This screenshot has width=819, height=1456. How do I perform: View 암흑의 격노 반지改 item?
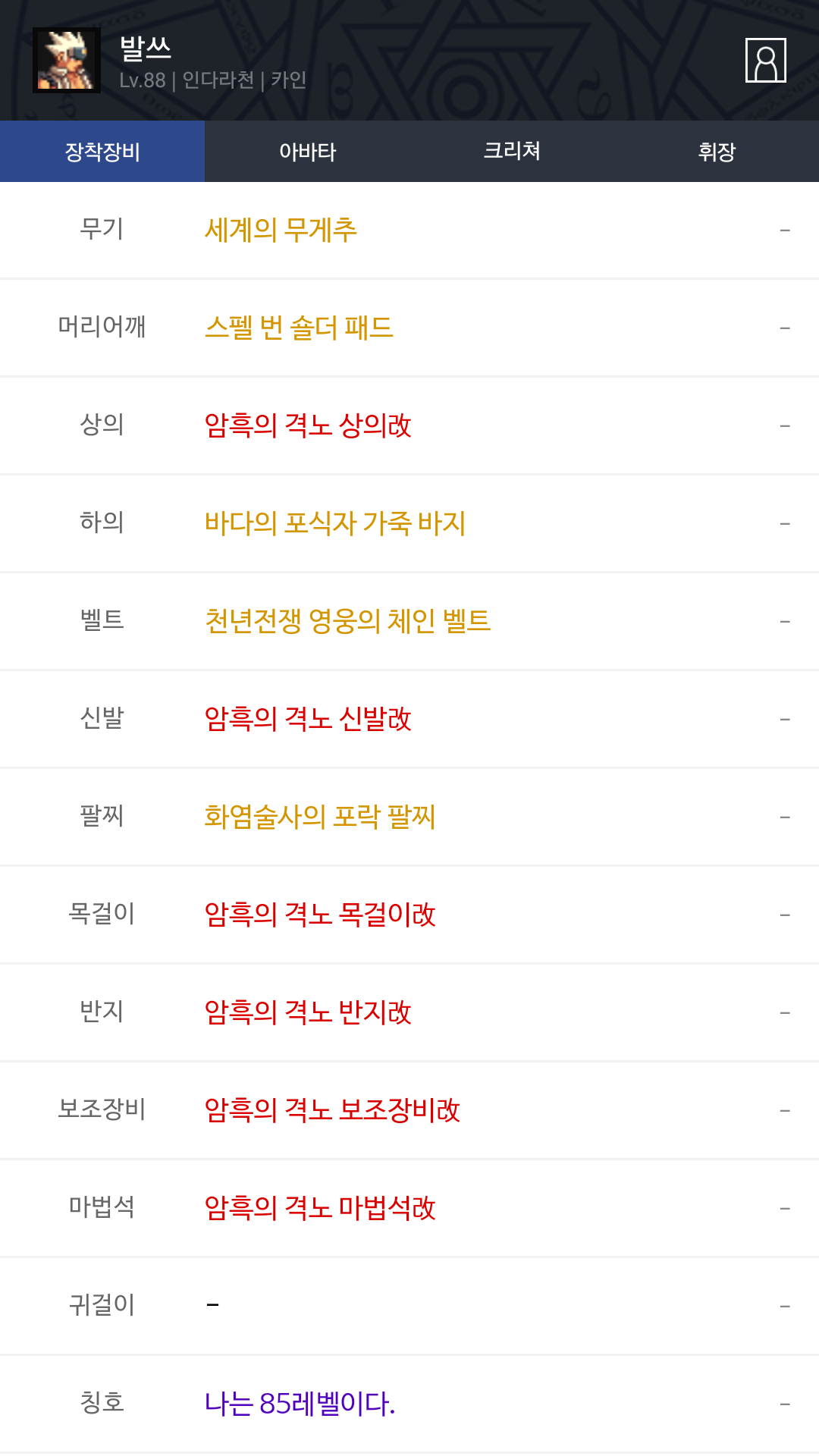click(x=308, y=1012)
